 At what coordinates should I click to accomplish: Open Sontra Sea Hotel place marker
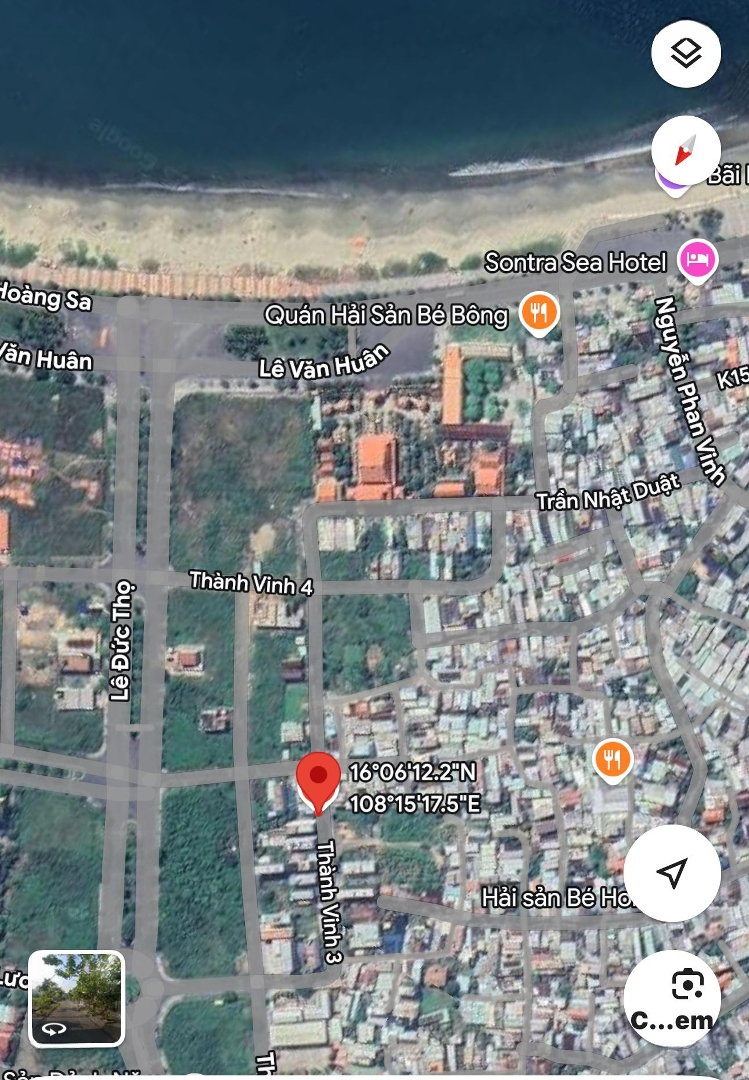pos(697,260)
